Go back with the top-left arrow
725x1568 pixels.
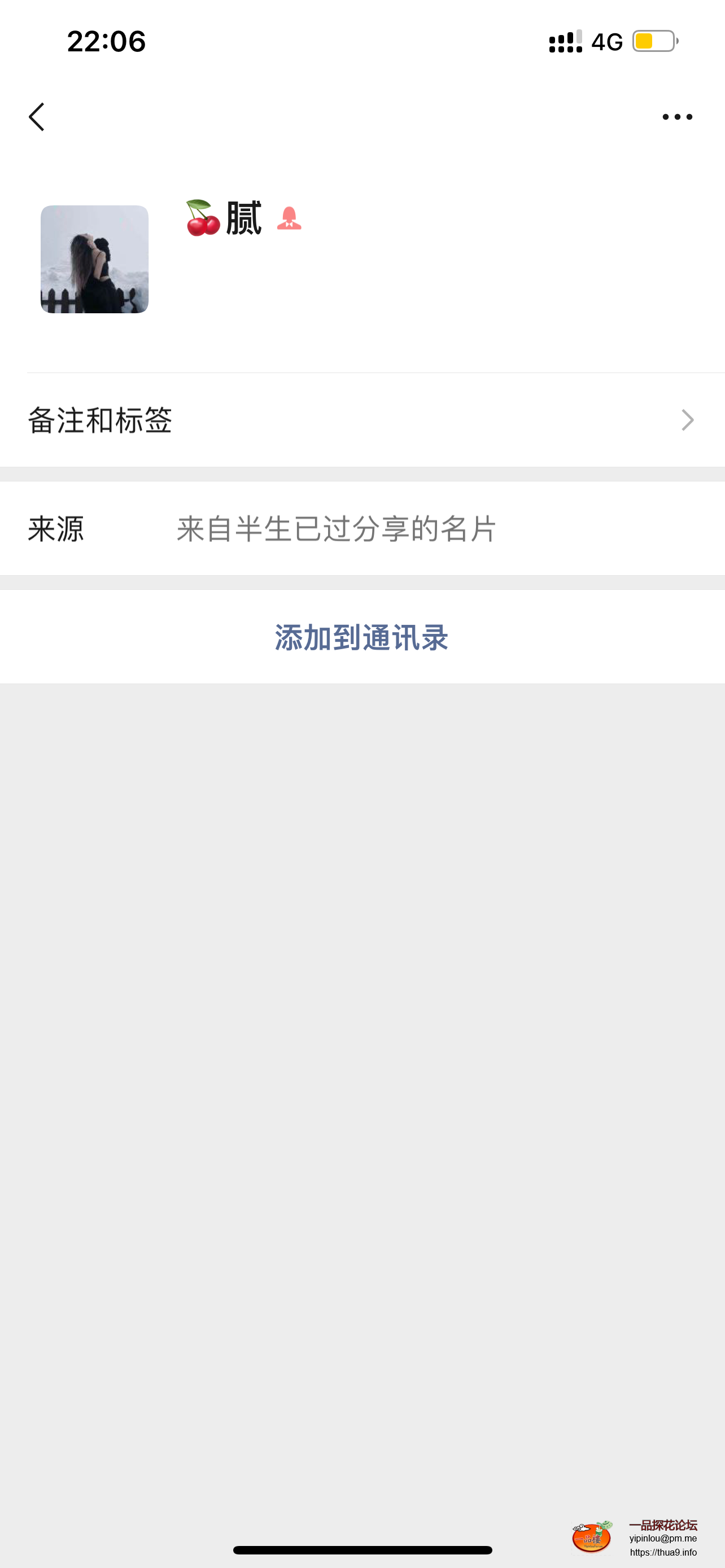(37, 117)
